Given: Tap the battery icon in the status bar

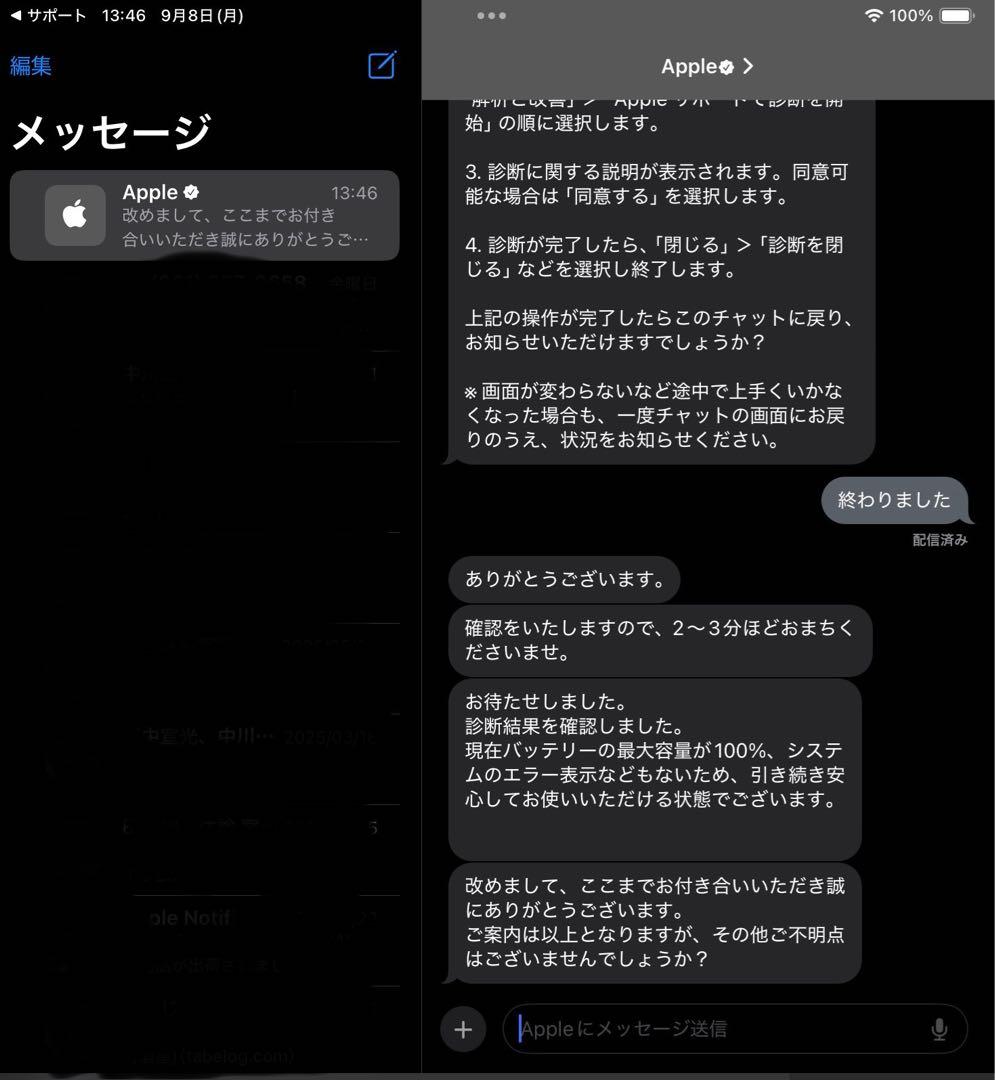Looking at the screenshot, I should coord(957,15).
